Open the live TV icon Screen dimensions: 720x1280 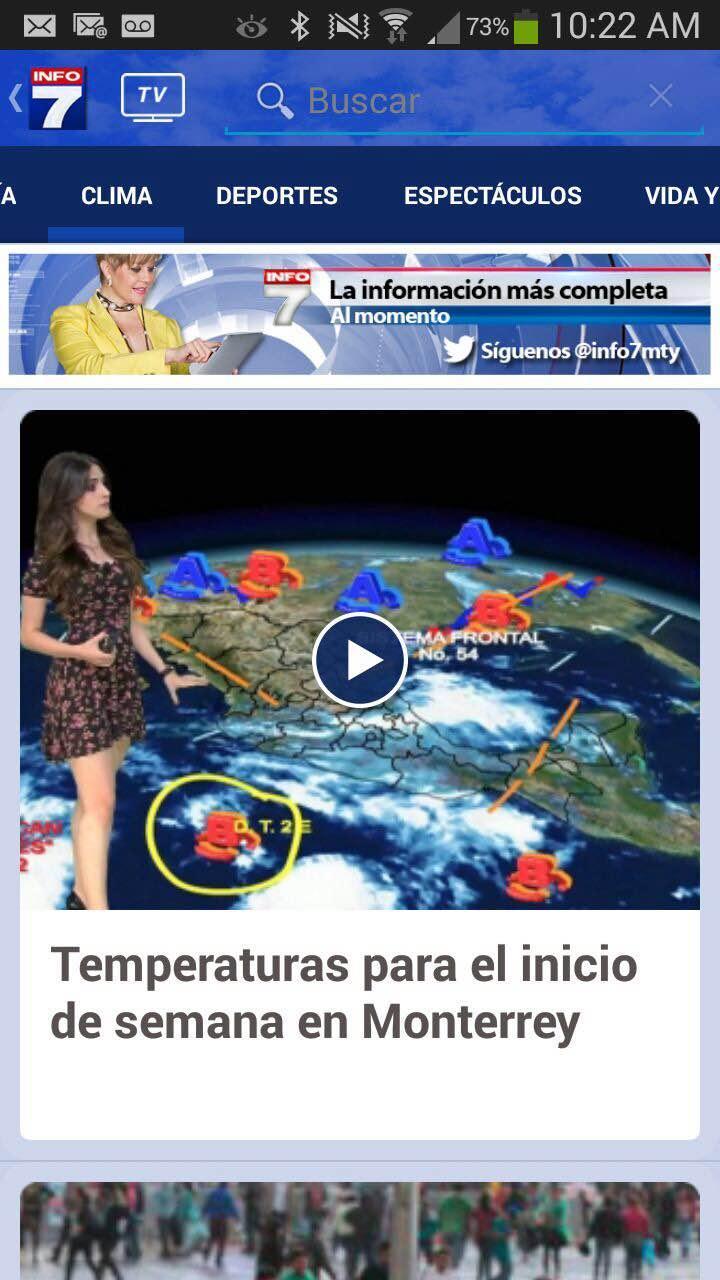152,97
